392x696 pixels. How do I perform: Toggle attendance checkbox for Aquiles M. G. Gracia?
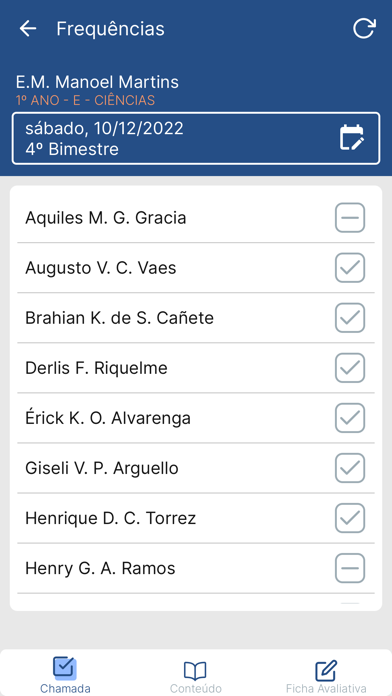(x=350, y=218)
